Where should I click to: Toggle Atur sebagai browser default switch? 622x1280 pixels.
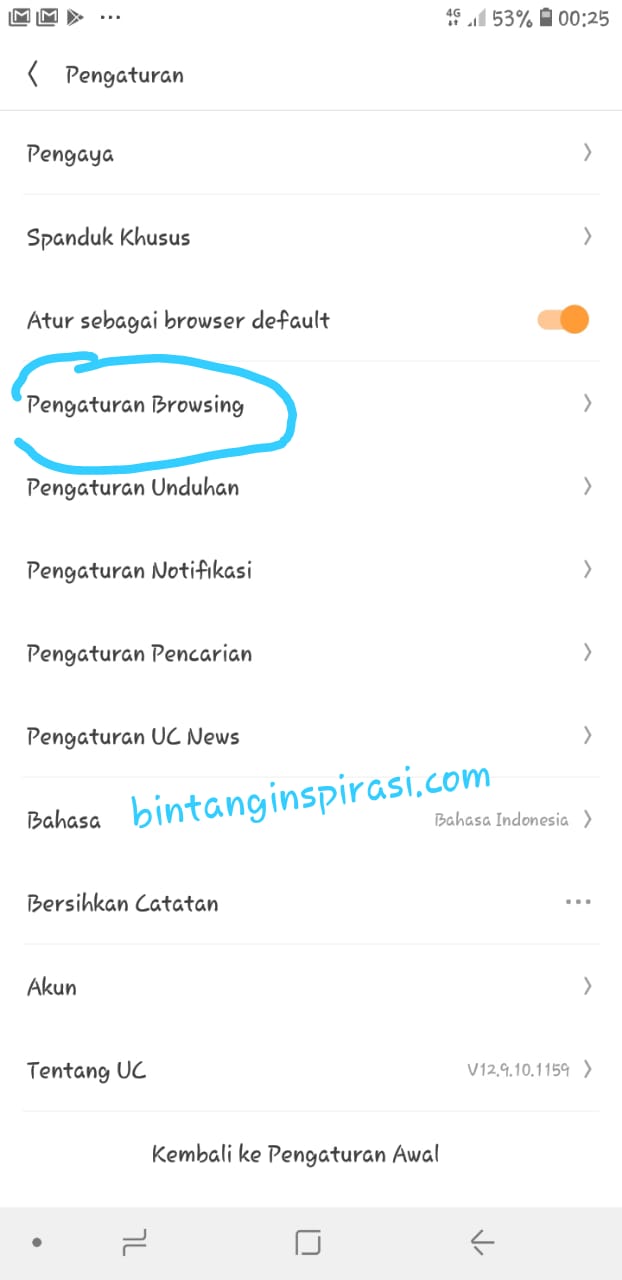[563, 320]
